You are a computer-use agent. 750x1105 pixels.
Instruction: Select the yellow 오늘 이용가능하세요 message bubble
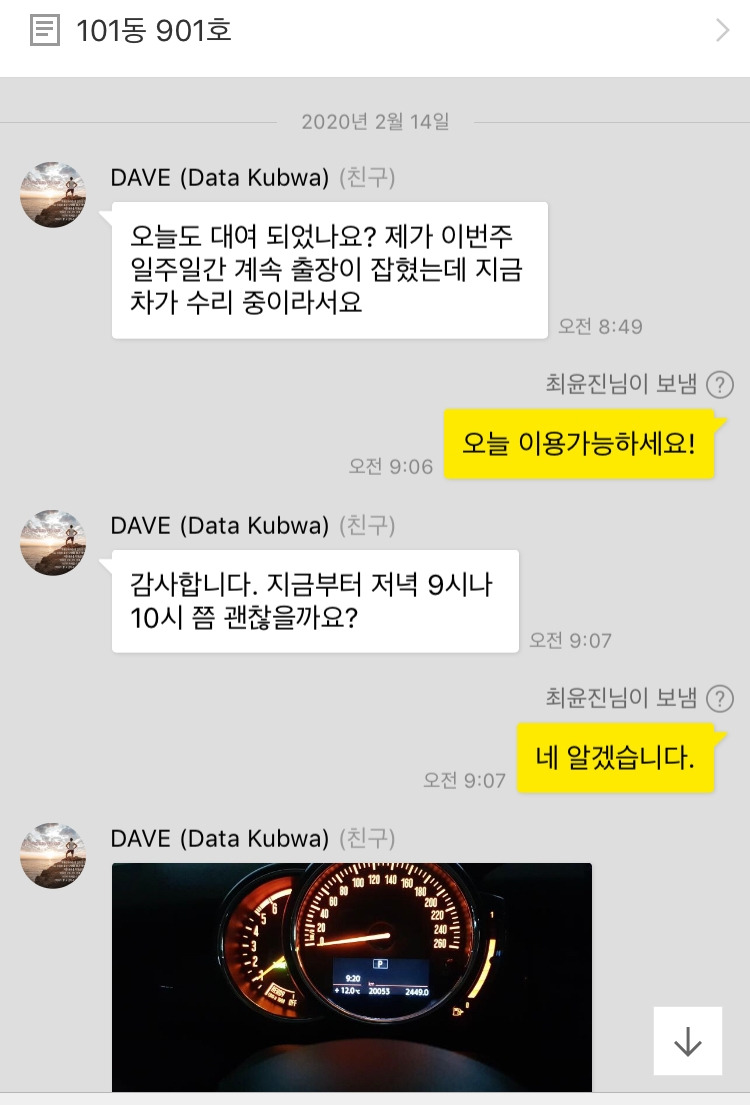click(x=578, y=444)
